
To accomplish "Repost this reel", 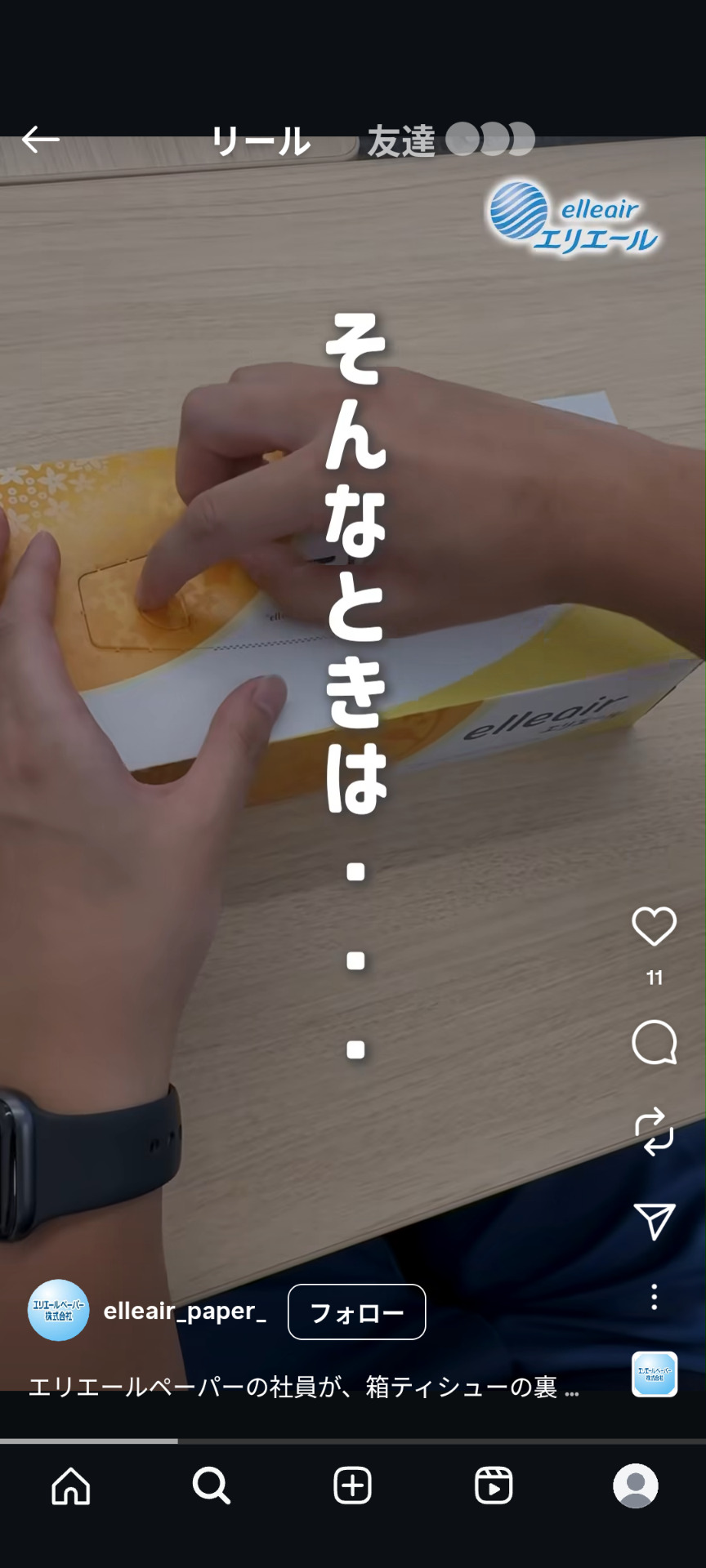I will click(654, 1132).
